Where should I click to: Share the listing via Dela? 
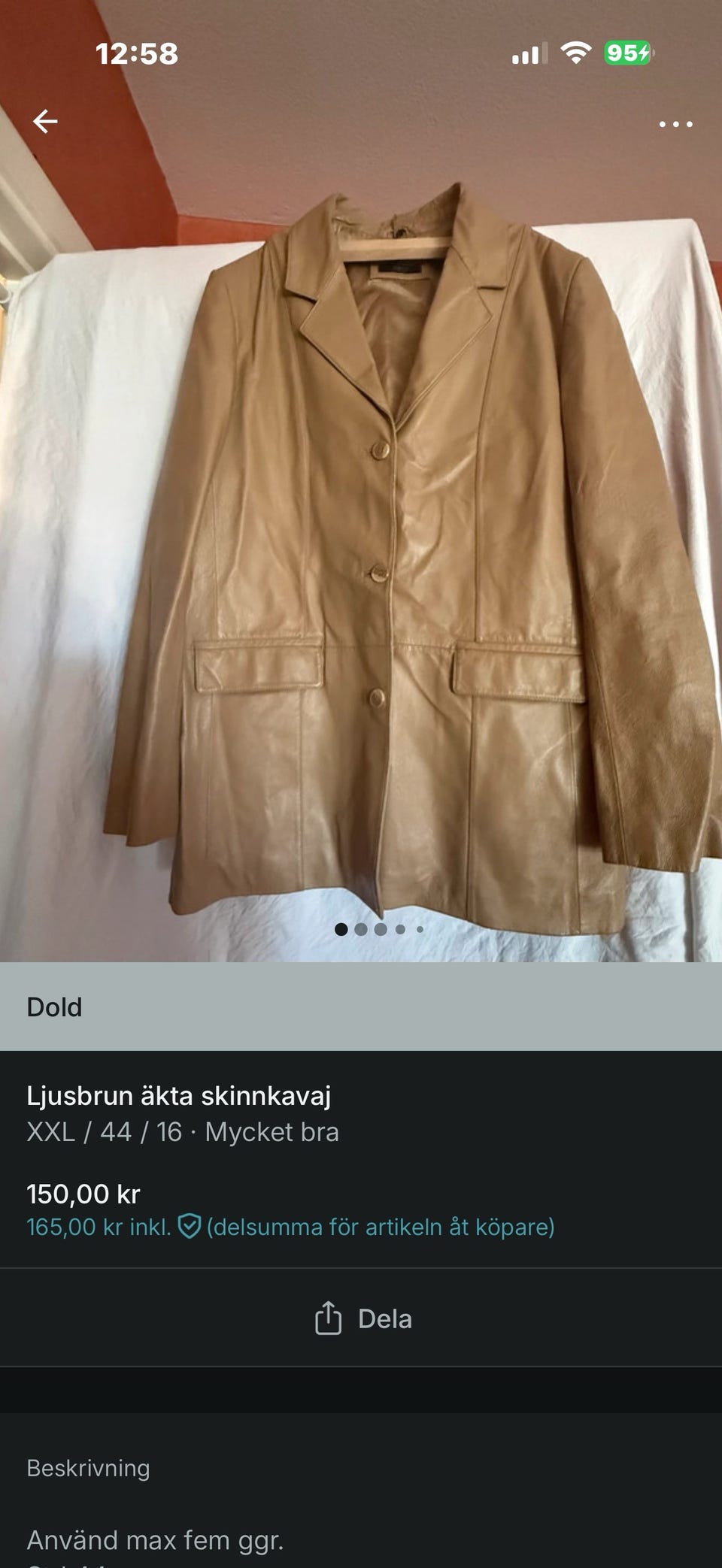pos(363,1318)
